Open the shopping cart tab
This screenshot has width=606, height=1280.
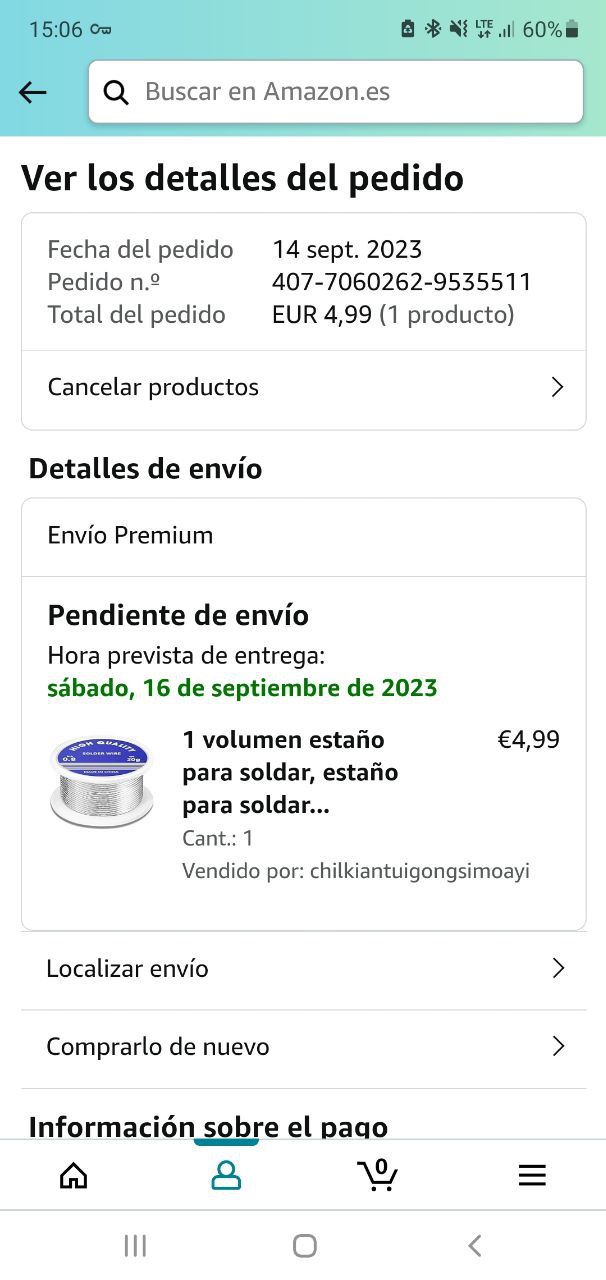point(378,1176)
